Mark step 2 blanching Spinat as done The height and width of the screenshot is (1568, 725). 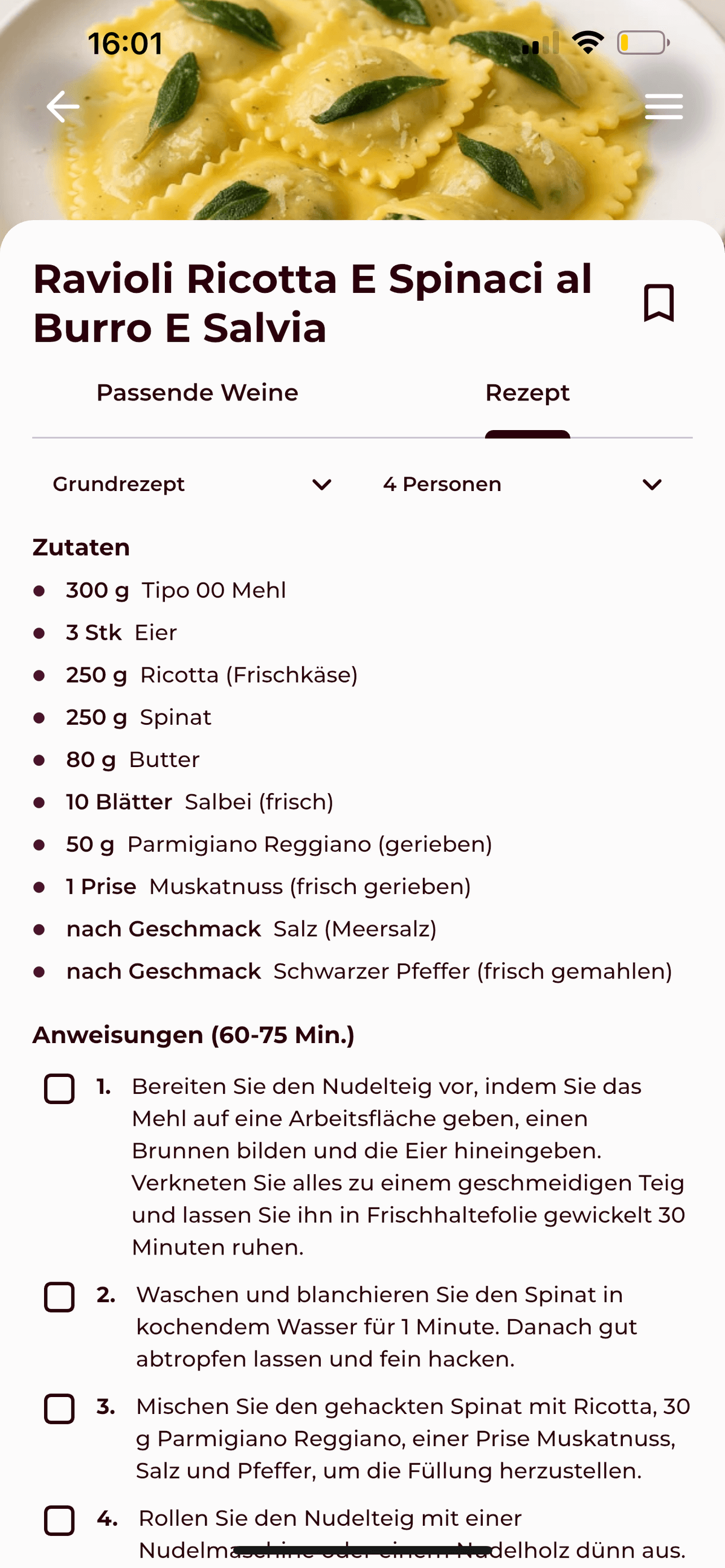tap(60, 1297)
